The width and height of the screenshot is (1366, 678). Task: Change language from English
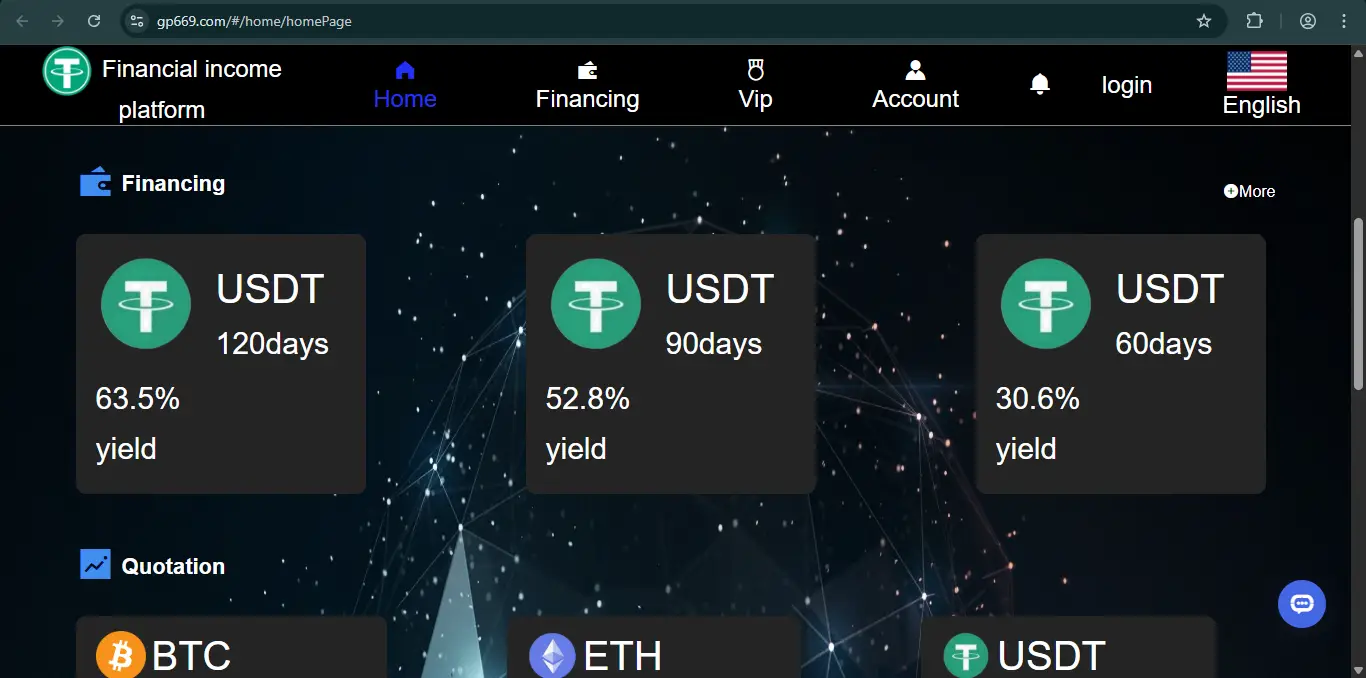click(x=1260, y=86)
